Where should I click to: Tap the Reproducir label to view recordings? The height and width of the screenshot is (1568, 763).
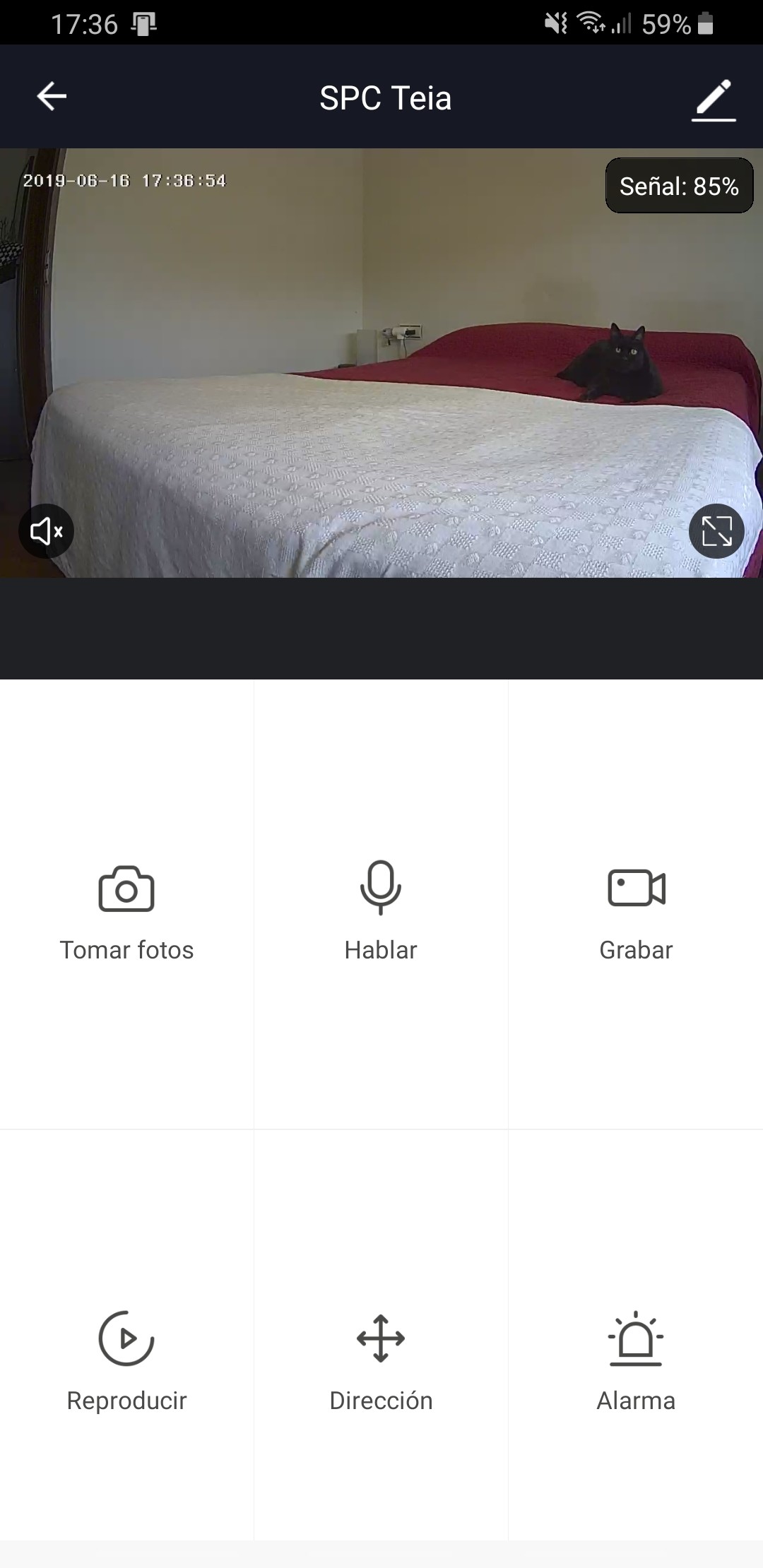pyautogui.click(x=126, y=1400)
